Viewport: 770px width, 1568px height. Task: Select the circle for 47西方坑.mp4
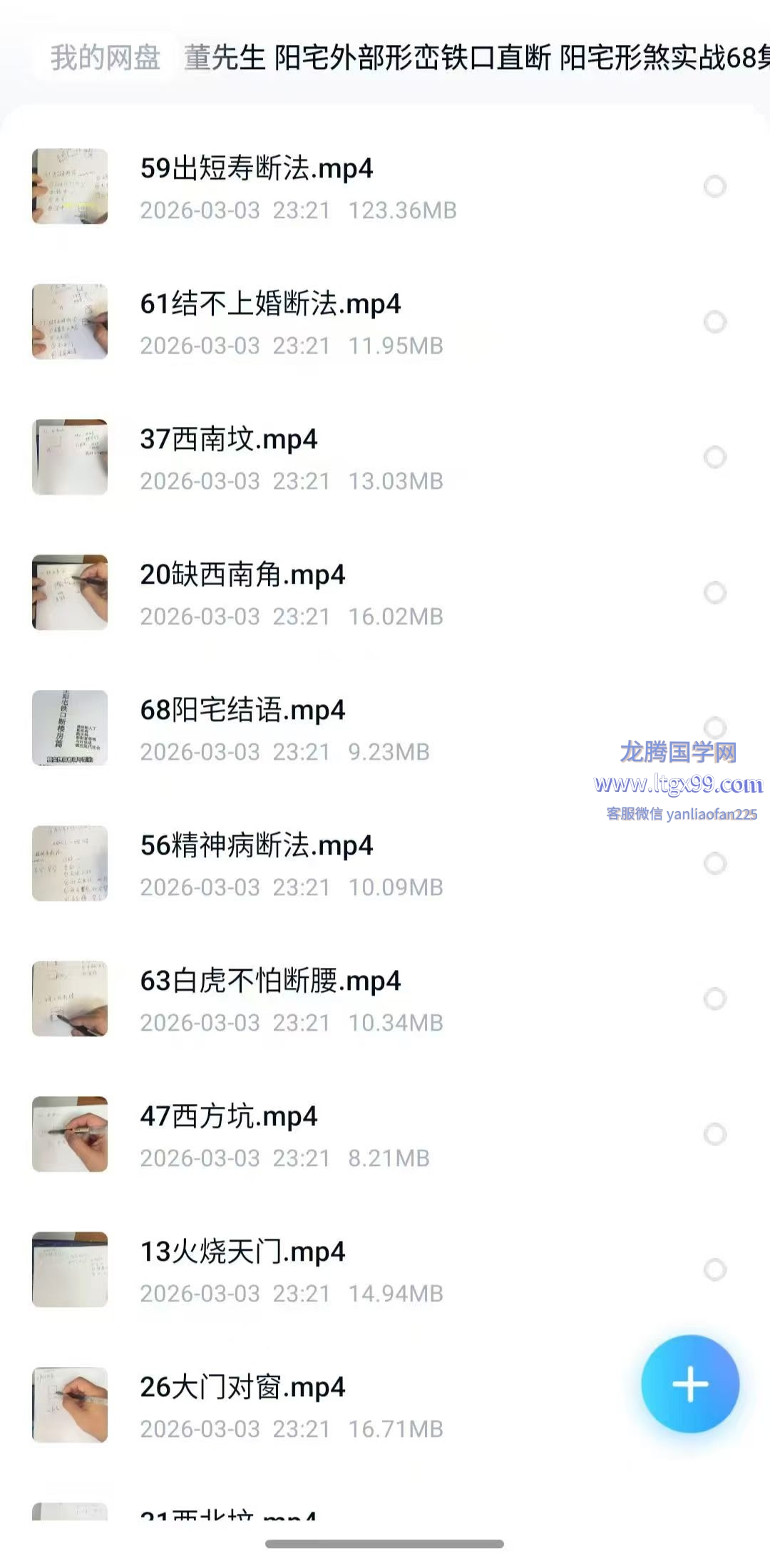(x=714, y=1134)
